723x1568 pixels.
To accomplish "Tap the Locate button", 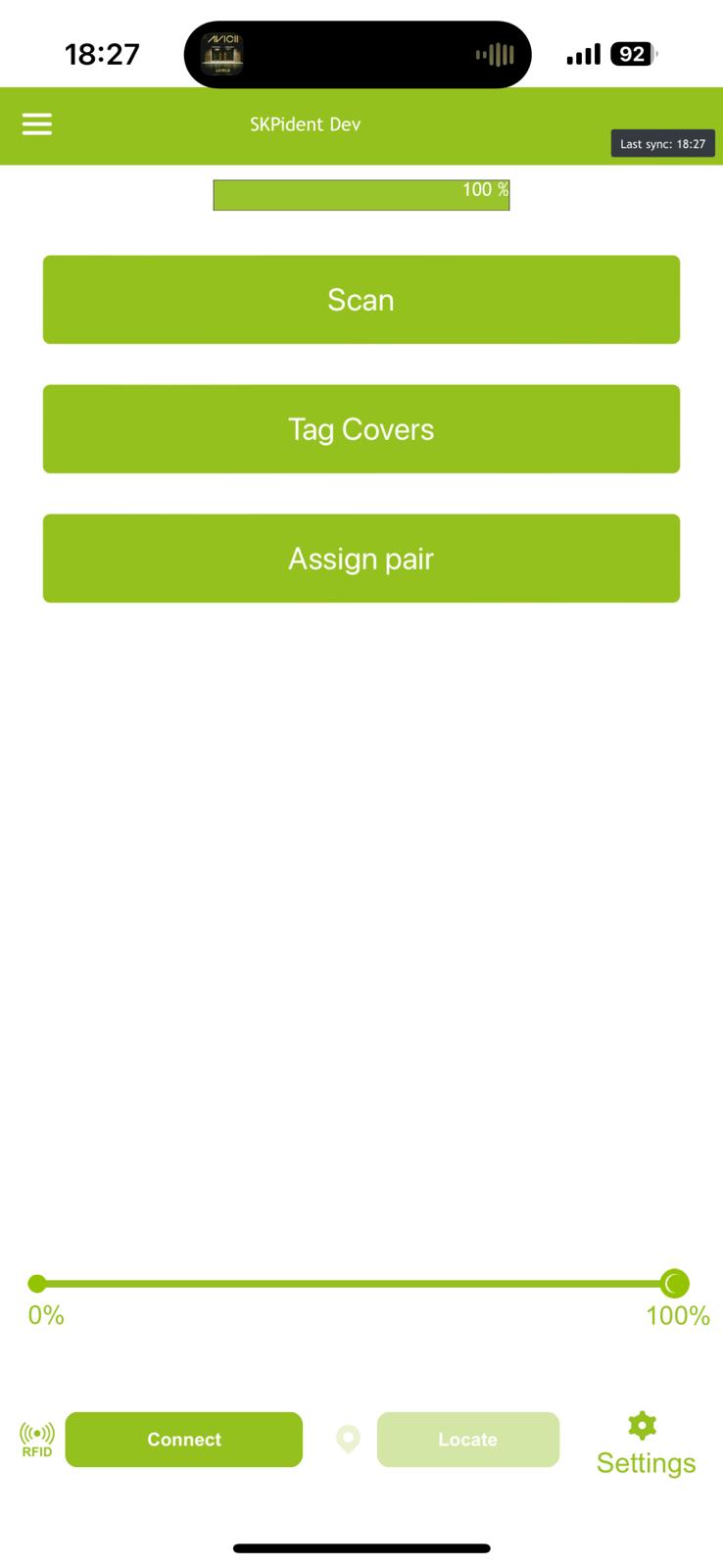I will 467,1439.
